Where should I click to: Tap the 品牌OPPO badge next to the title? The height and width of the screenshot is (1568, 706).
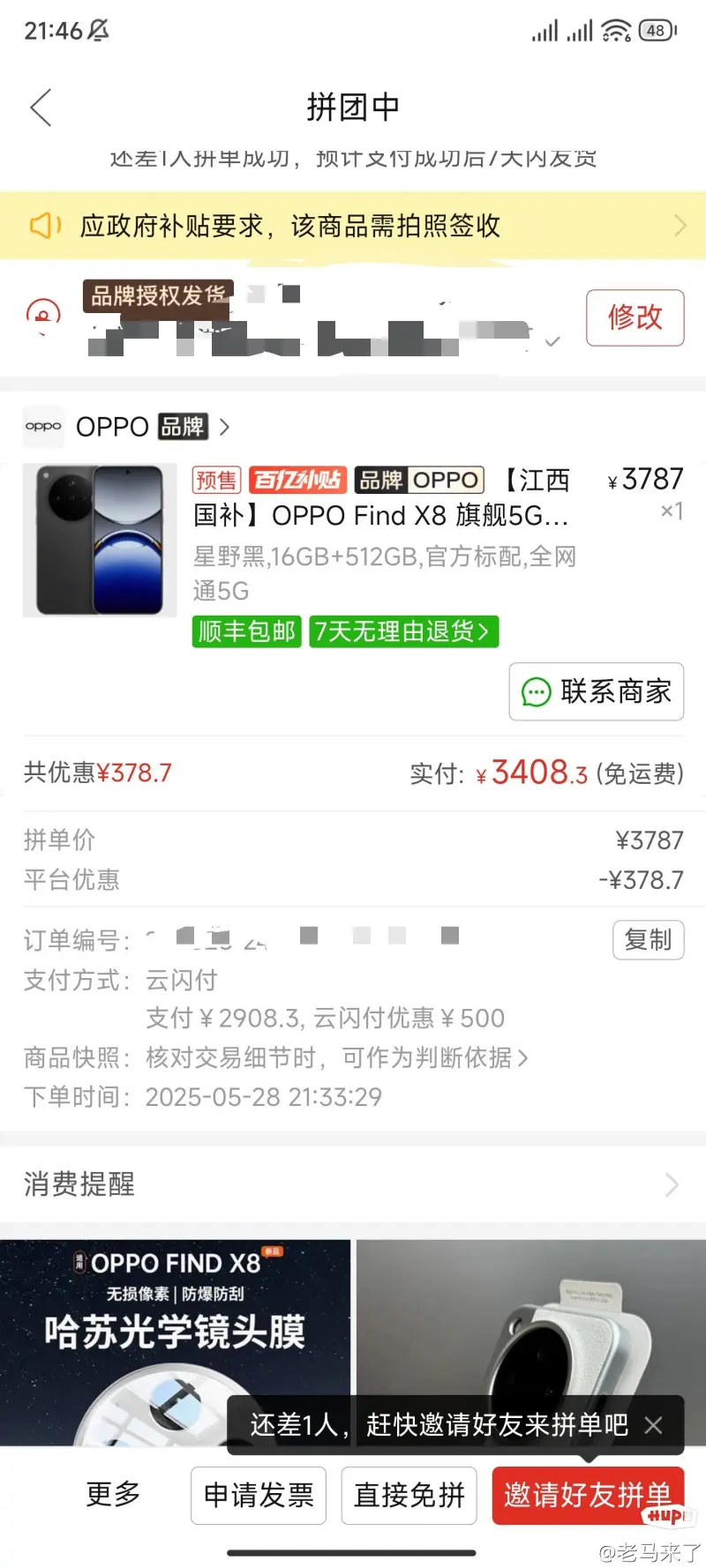tap(419, 480)
